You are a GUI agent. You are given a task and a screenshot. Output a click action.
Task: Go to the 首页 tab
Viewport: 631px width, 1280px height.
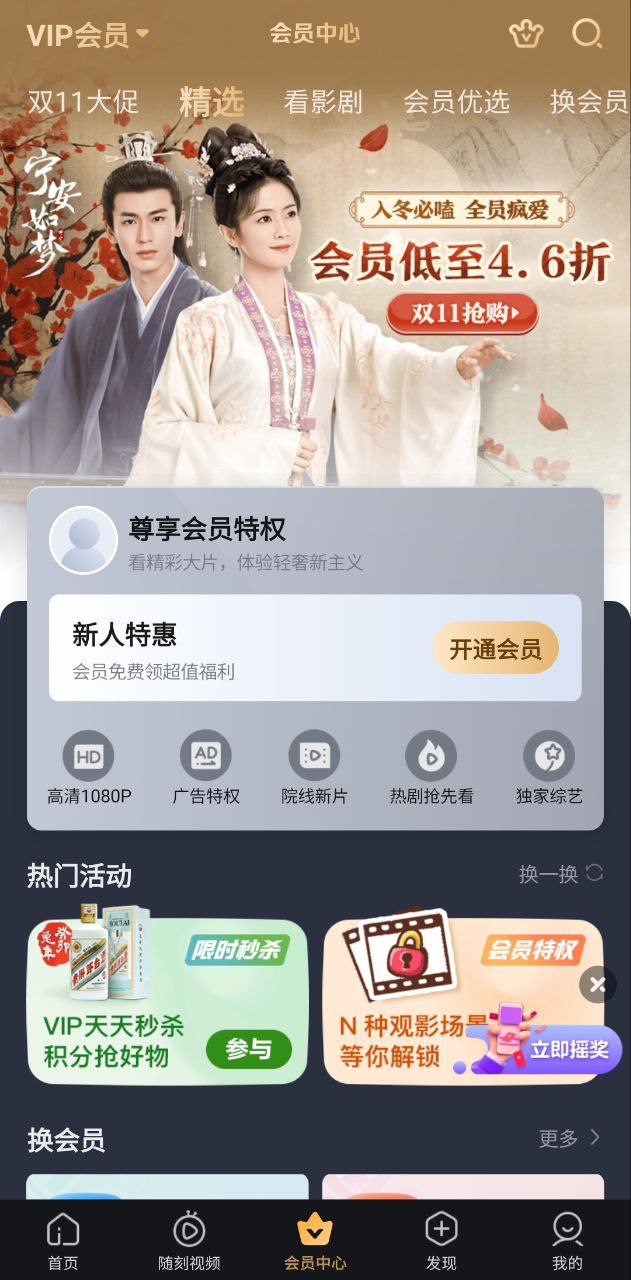click(x=63, y=1241)
